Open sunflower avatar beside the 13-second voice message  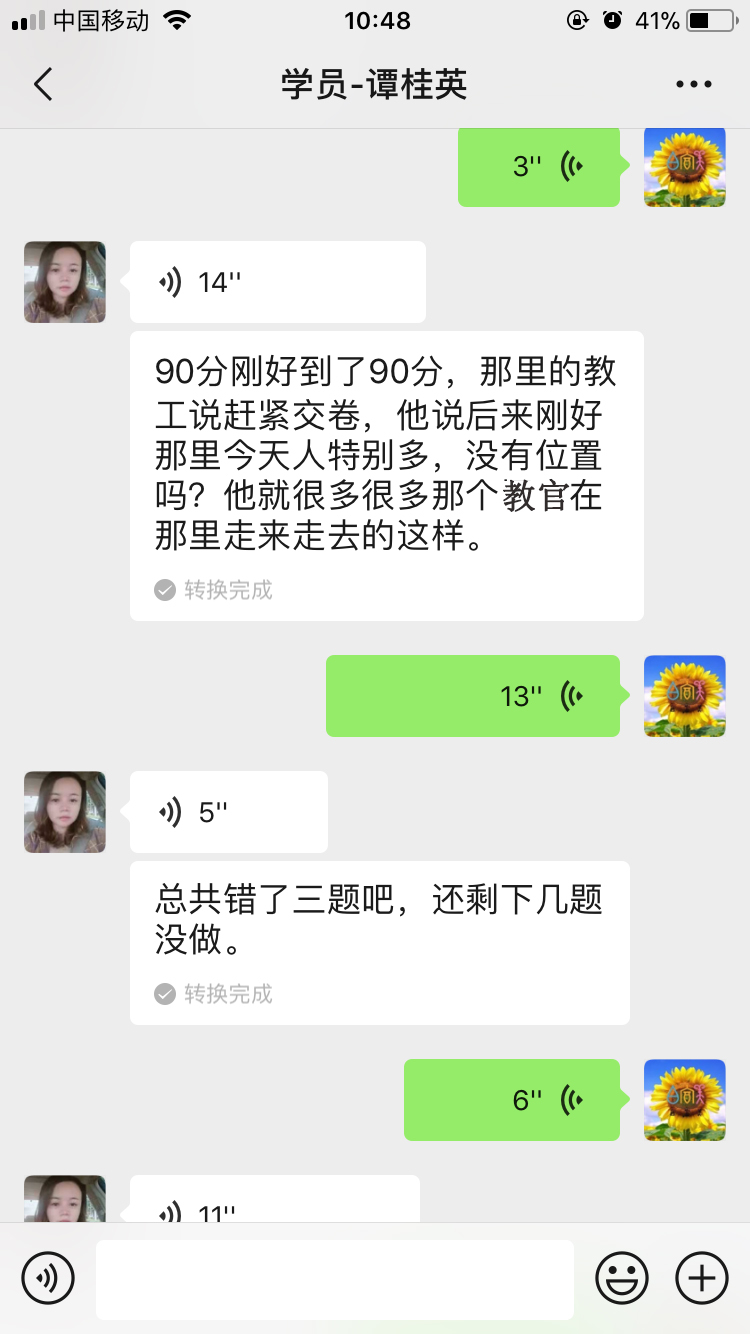[x=684, y=696]
